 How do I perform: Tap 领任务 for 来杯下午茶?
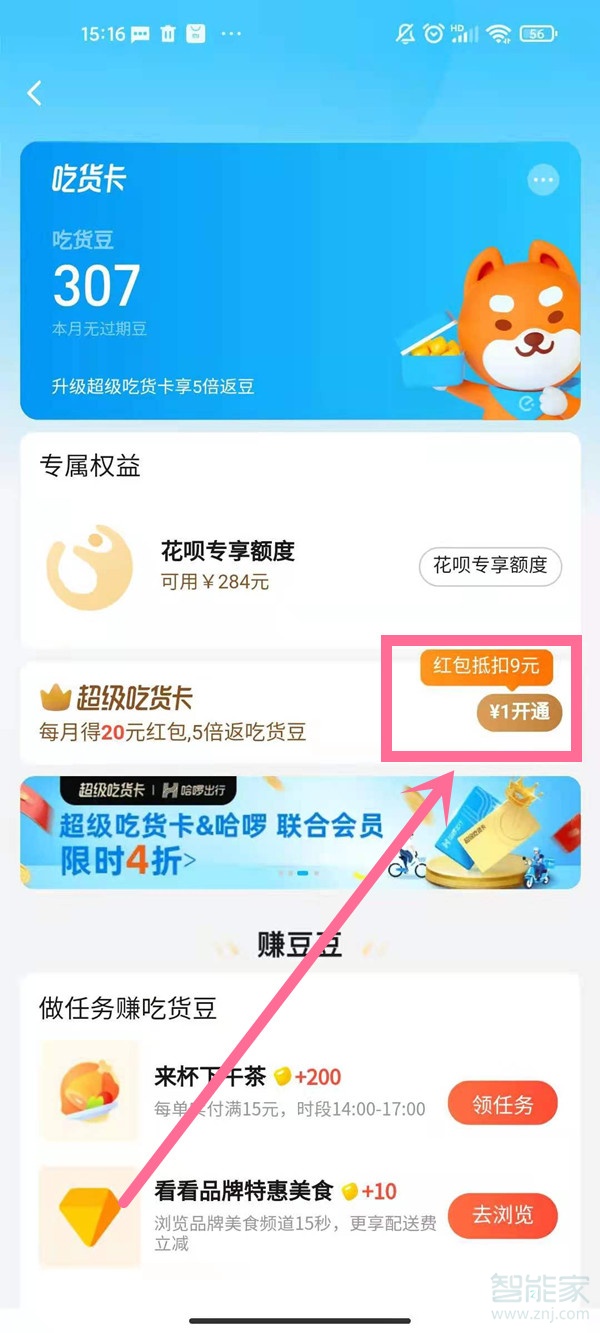tap(502, 1105)
